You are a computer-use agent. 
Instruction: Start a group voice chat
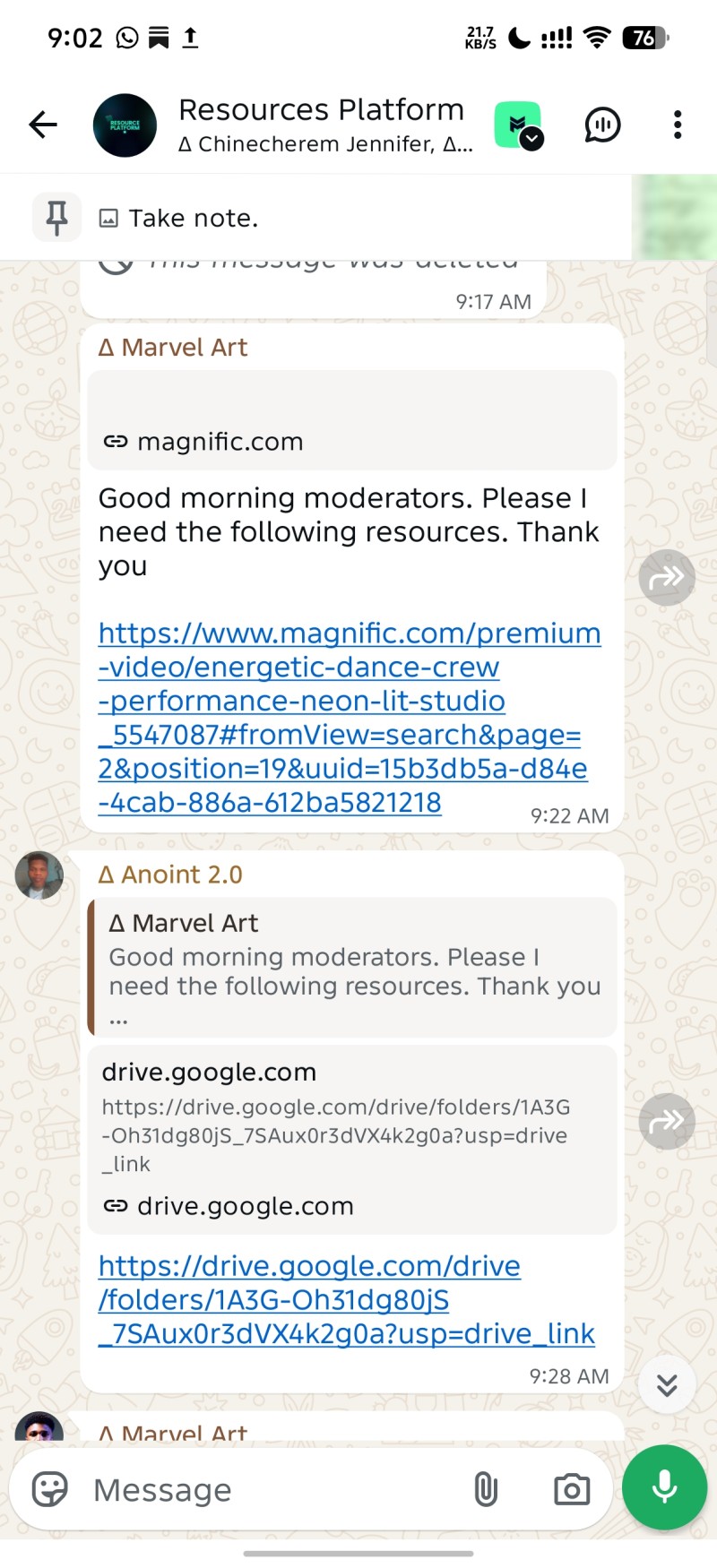(602, 125)
